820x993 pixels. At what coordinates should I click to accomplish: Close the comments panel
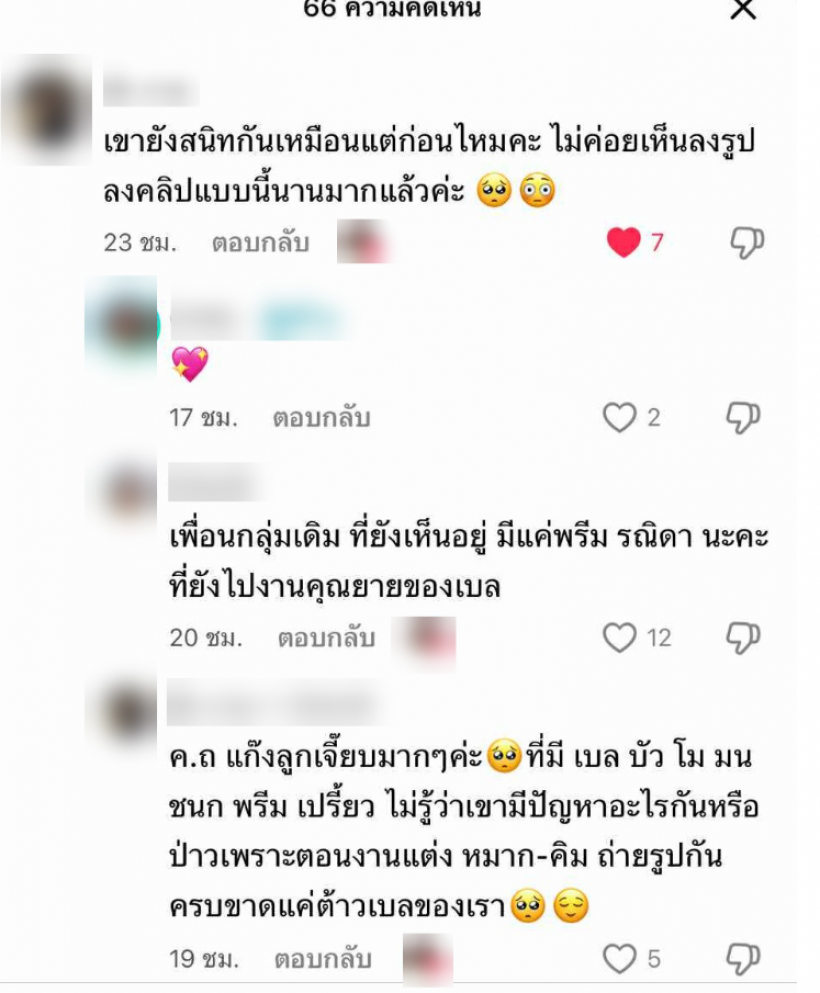pos(743,10)
